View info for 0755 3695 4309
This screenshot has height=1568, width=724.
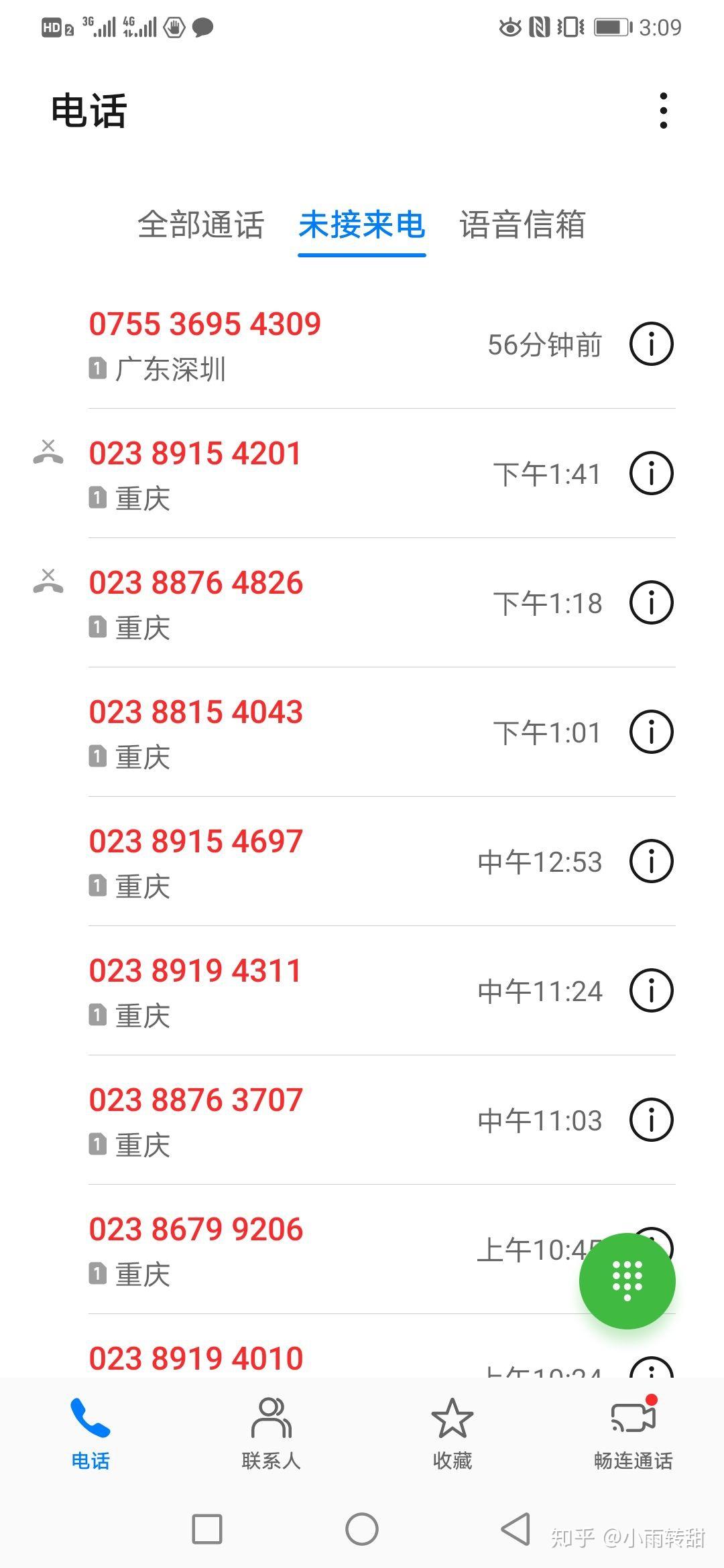651,344
